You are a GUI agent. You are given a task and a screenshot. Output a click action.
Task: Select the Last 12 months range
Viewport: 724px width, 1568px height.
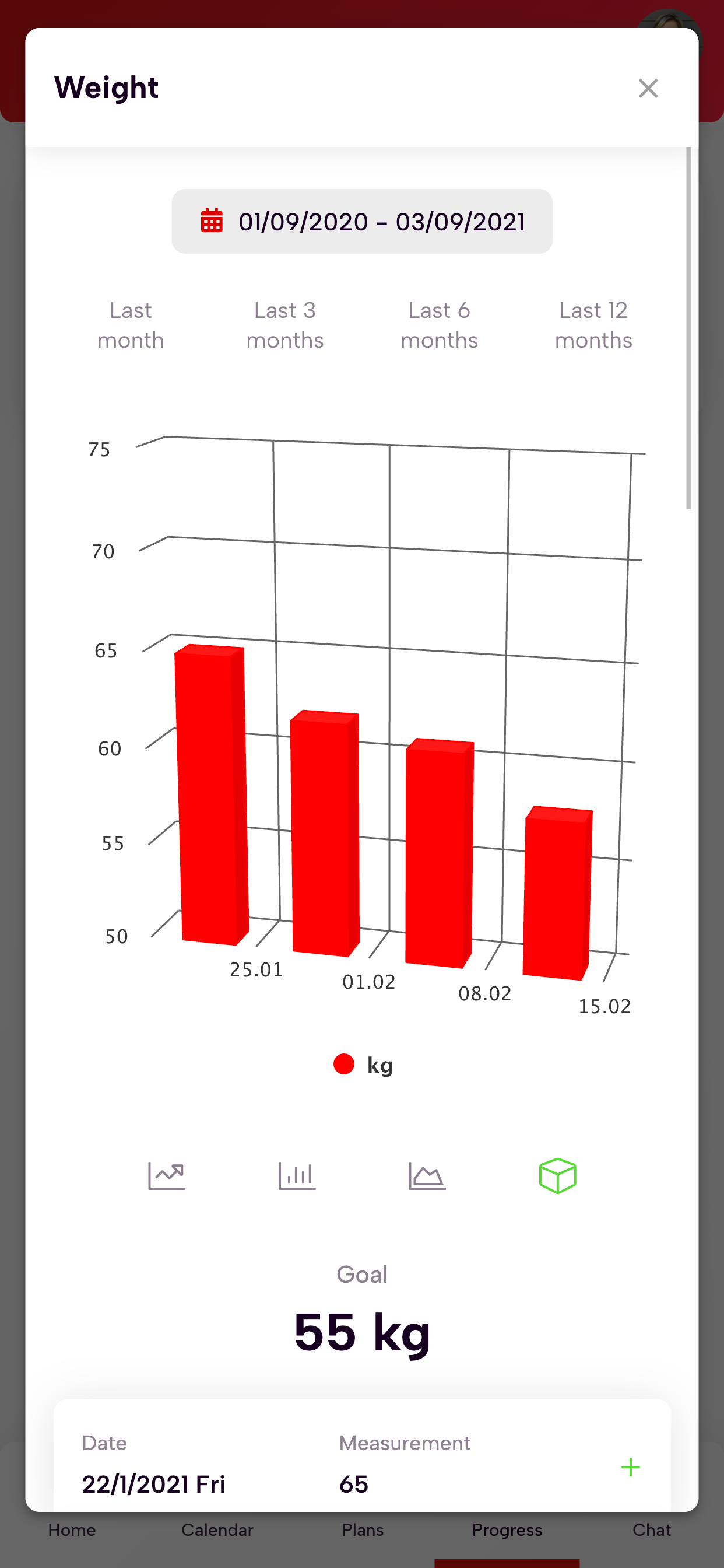click(x=593, y=325)
